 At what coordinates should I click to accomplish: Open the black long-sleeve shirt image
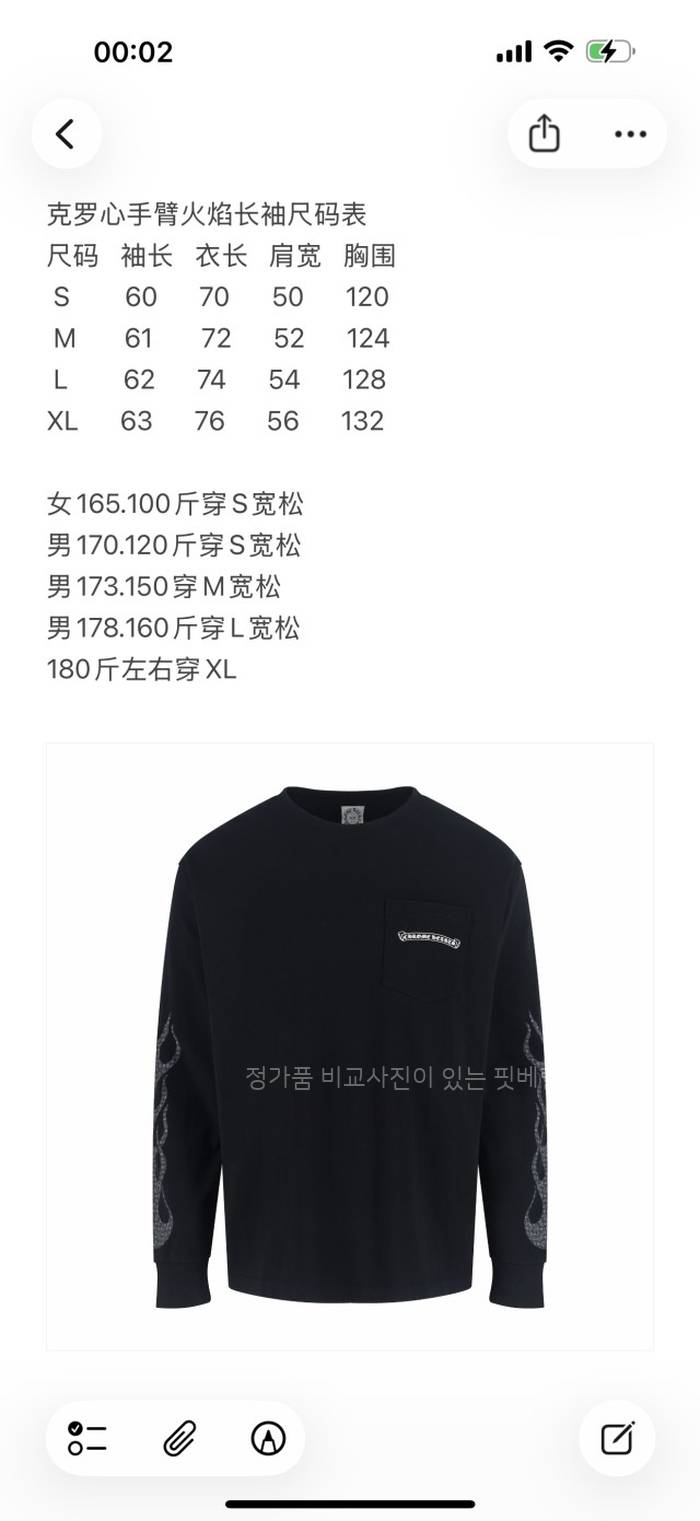click(350, 1046)
